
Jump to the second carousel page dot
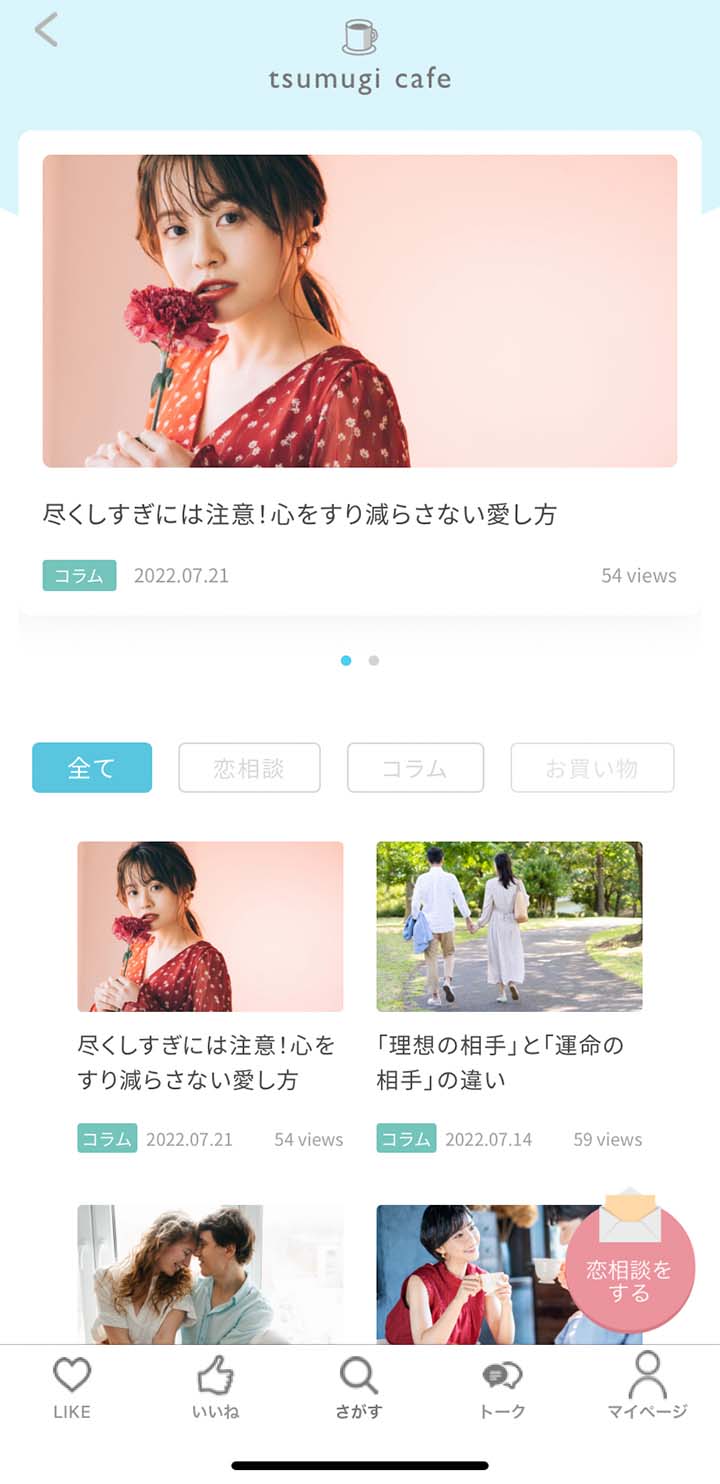pos(374,661)
